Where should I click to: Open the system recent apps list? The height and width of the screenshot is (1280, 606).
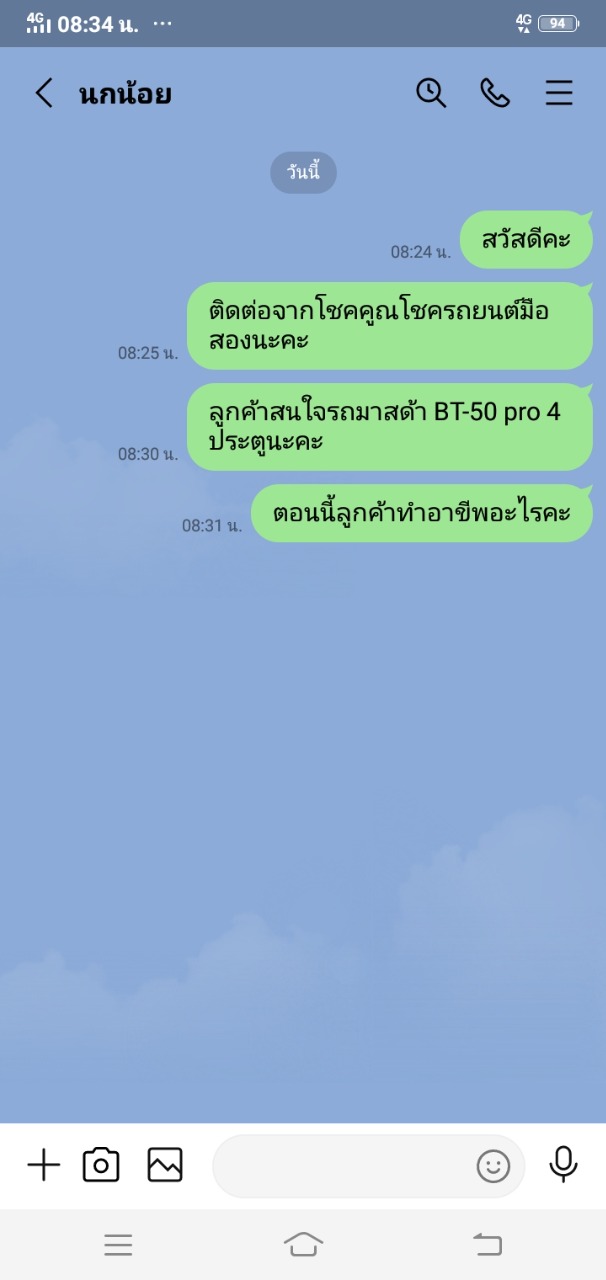(118, 1244)
